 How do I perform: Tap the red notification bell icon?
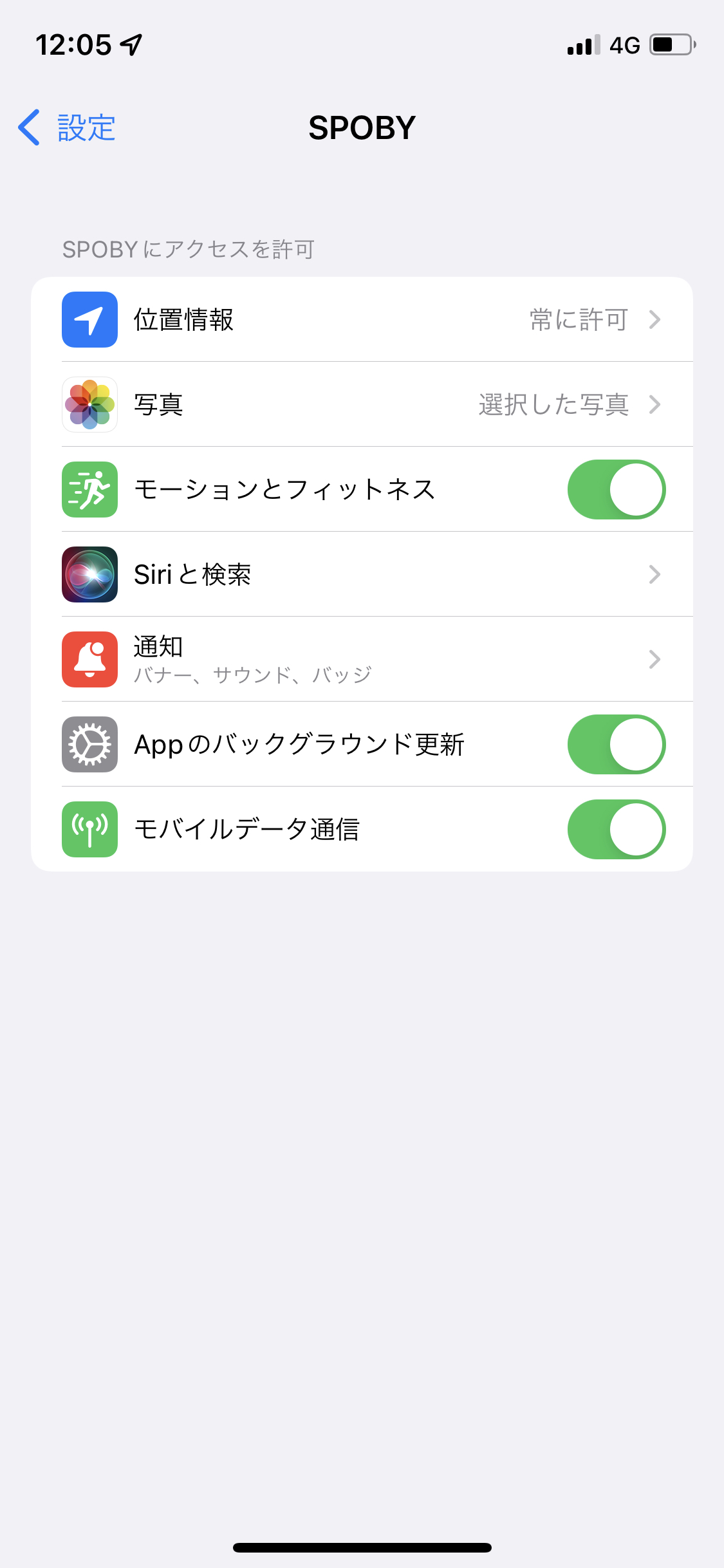89,658
